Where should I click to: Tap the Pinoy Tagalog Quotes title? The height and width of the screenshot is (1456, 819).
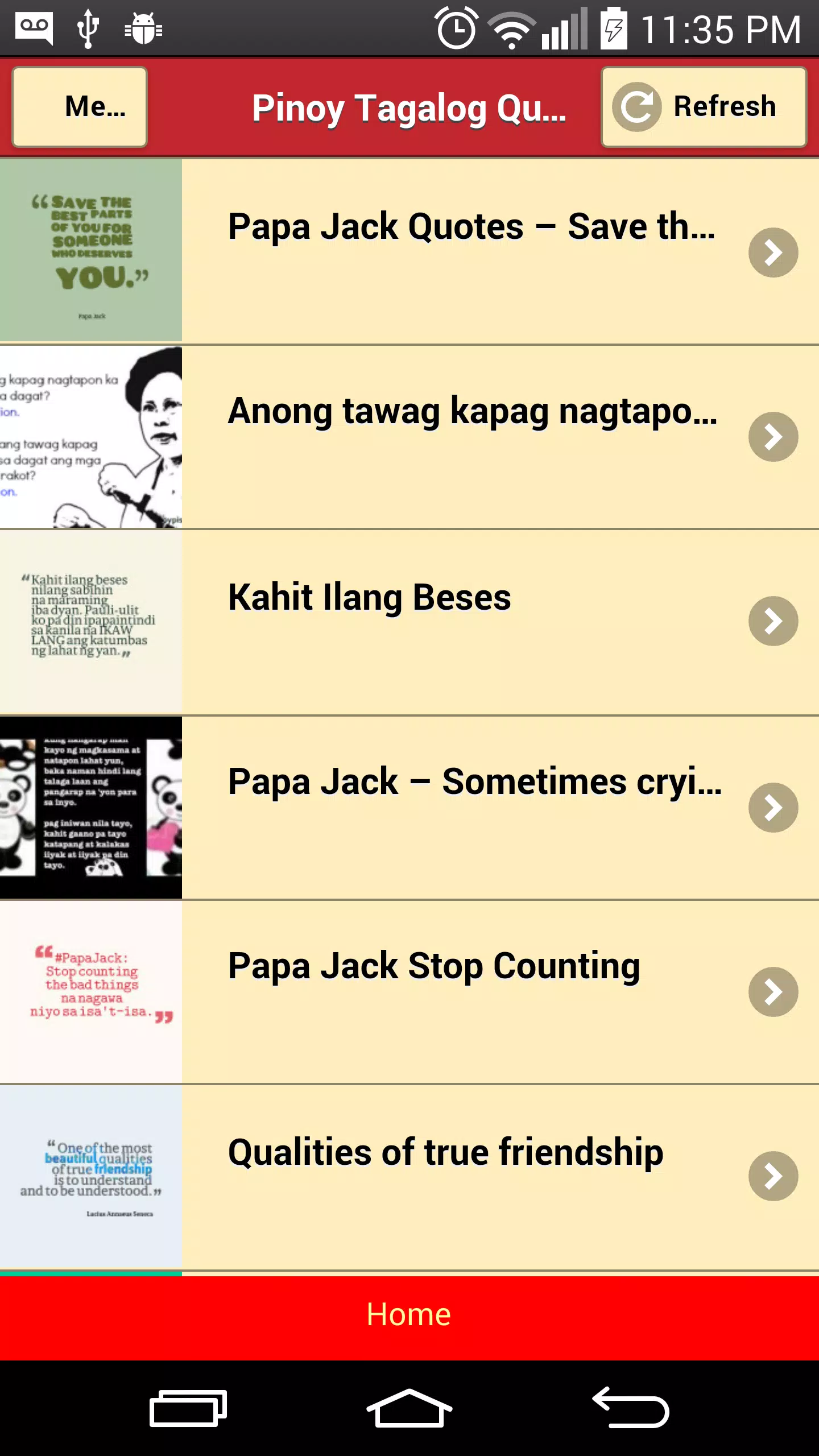click(409, 108)
